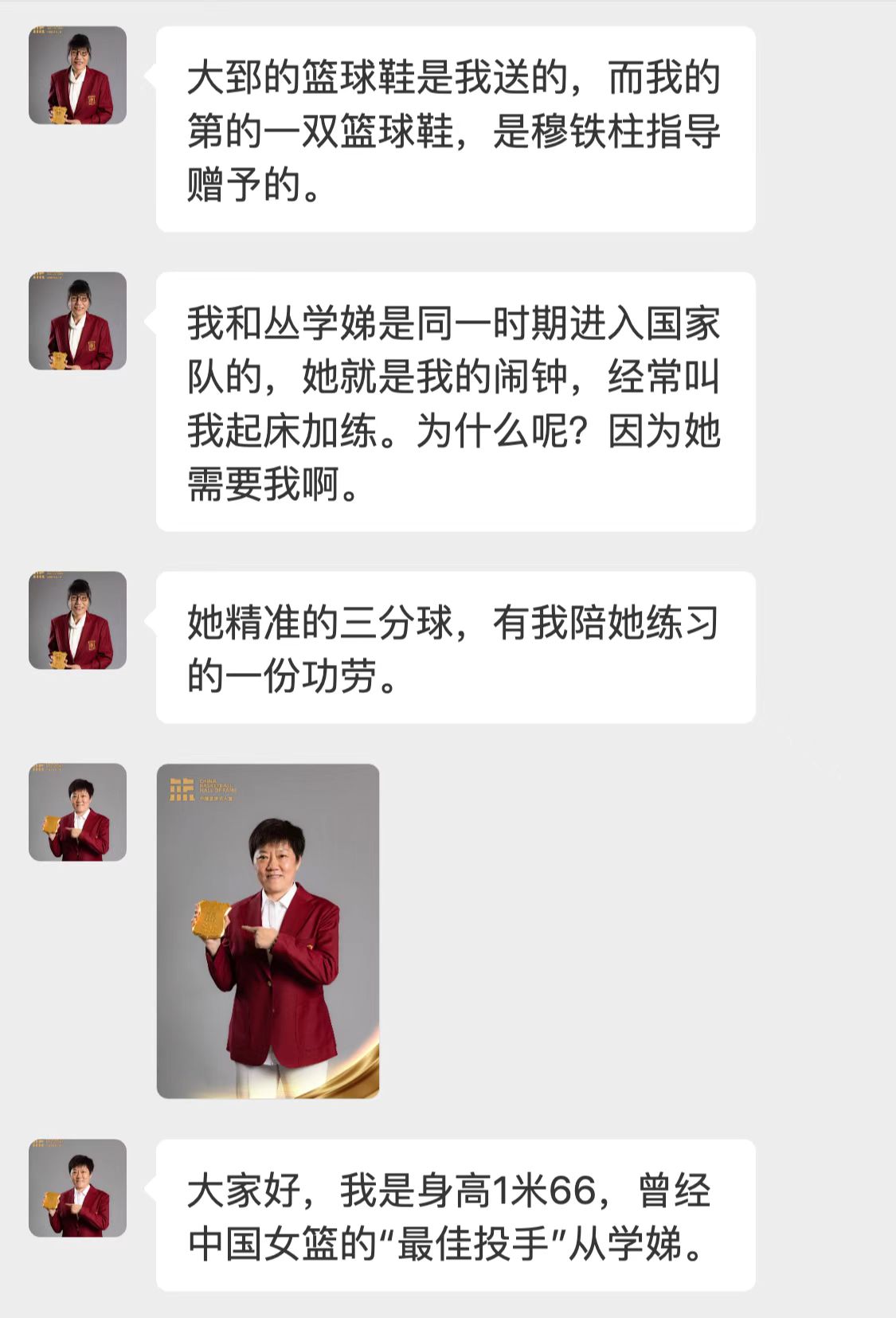Viewport: 896px width, 1318px height.
Task: Open sender avatar next to '大郅的篮球鞋' message
Action: click(x=77, y=76)
